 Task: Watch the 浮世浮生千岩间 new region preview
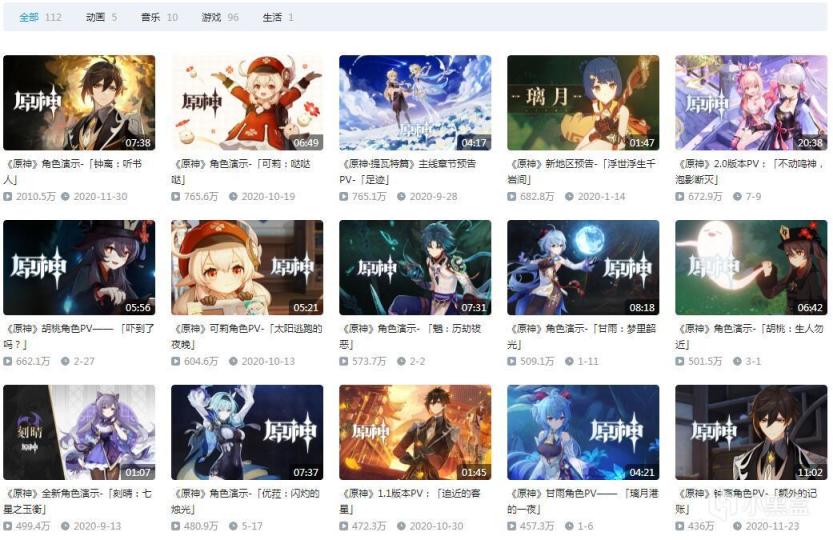pyautogui.click(x=583, y=102)
